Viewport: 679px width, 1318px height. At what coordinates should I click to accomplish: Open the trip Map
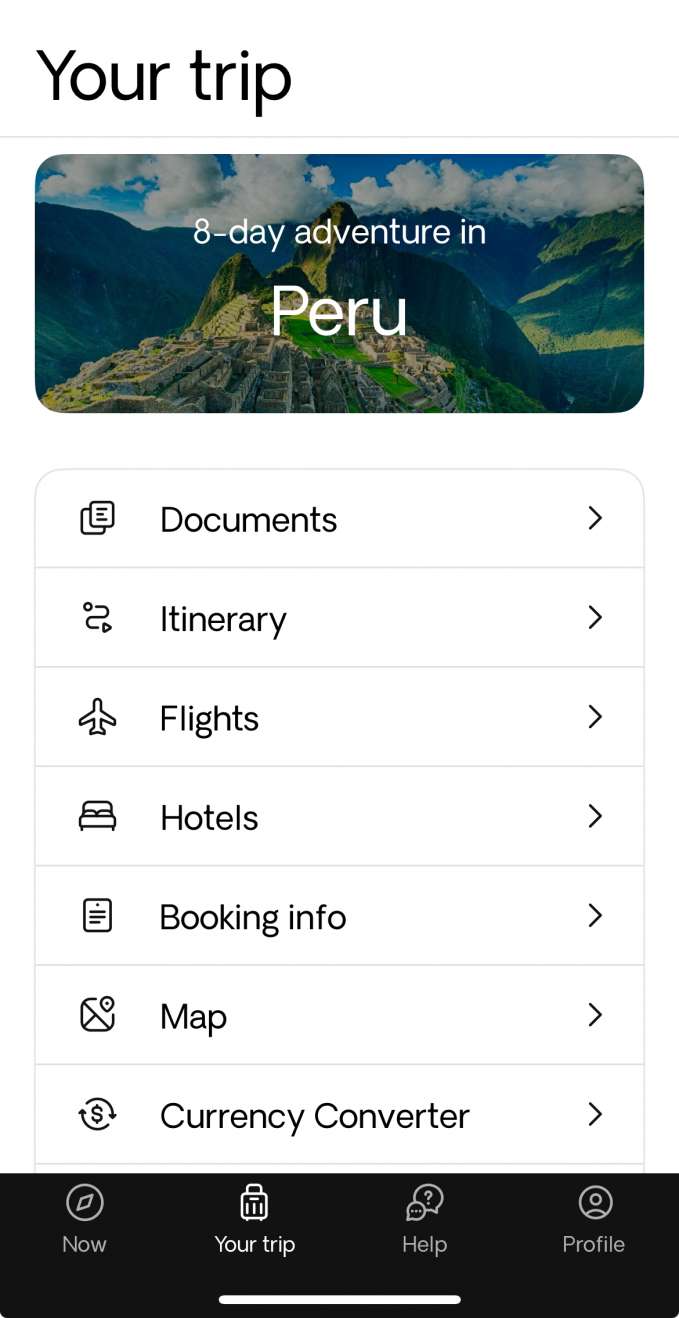click(x=339, y=1015)
